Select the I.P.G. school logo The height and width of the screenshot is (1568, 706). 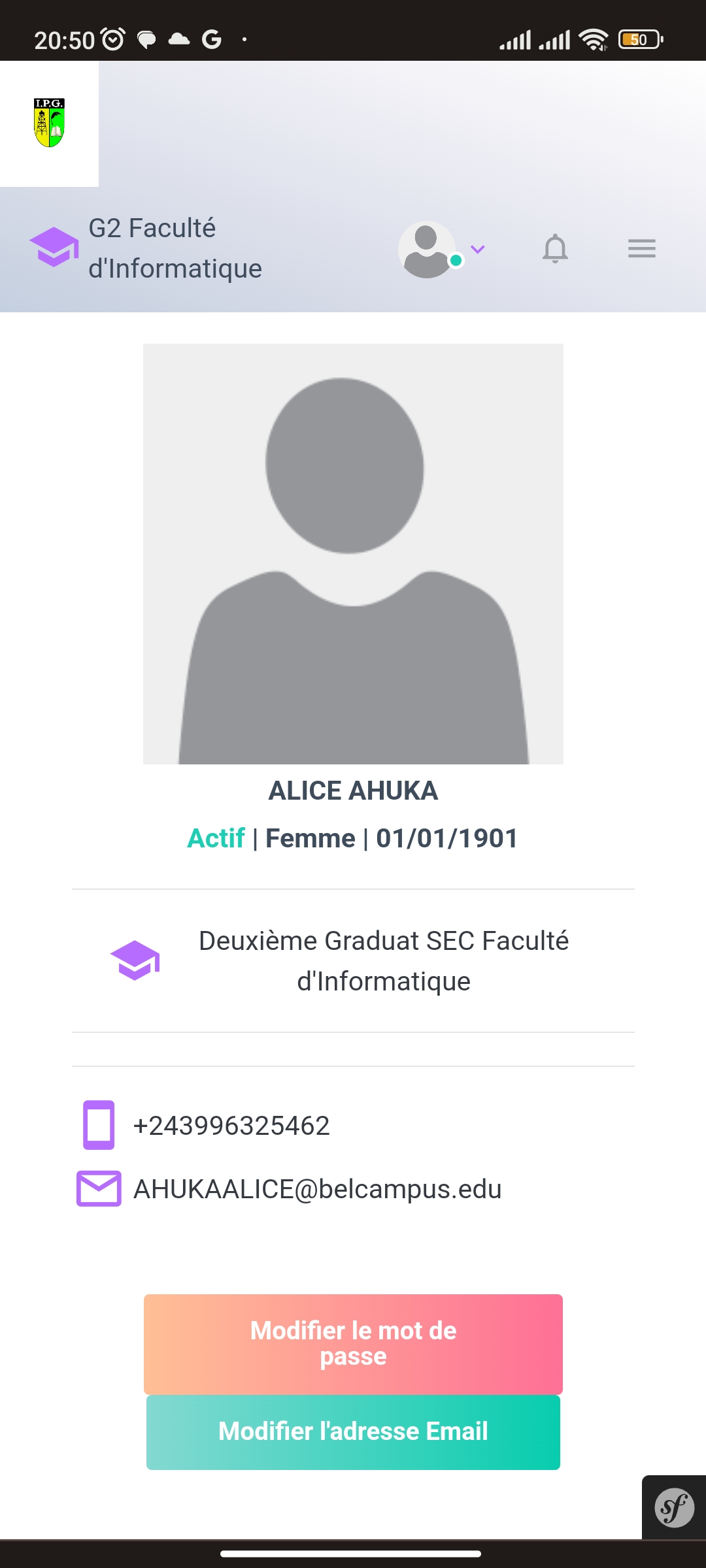49,122
